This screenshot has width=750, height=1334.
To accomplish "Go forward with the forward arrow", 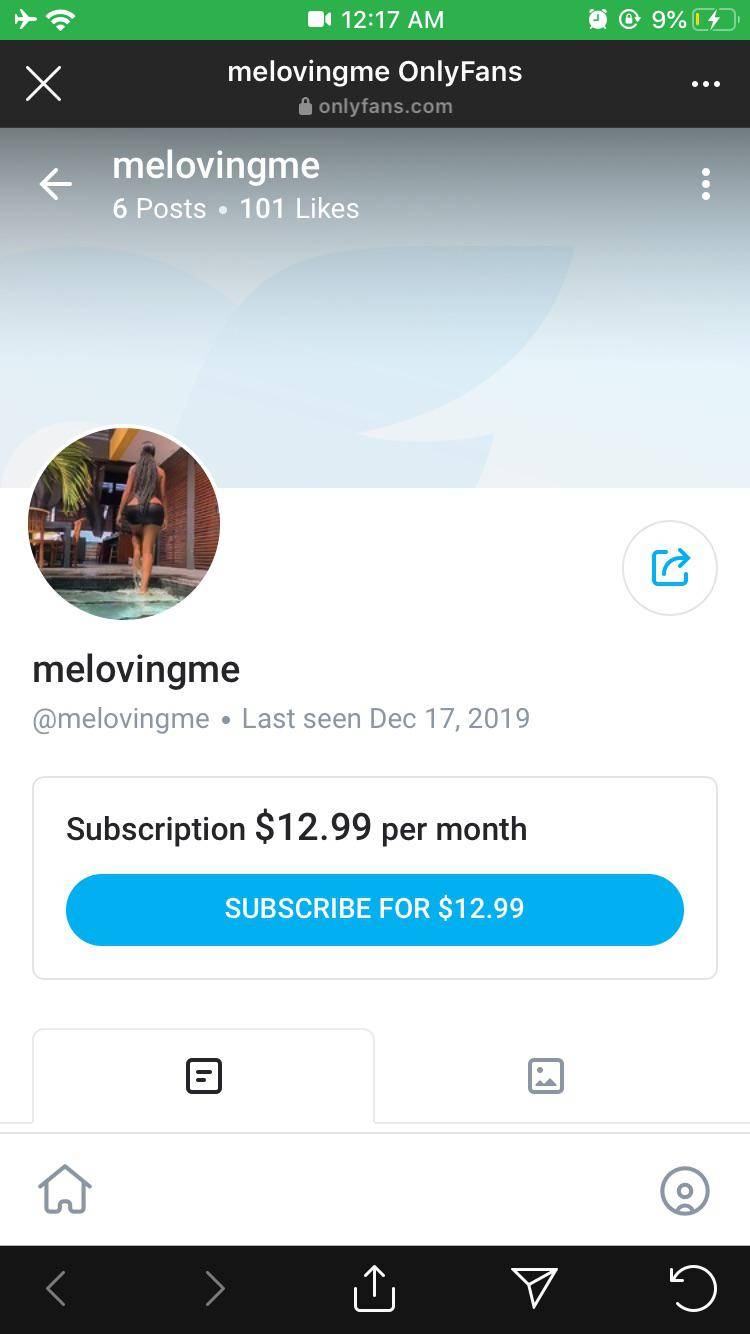I will click(215, 1288).
